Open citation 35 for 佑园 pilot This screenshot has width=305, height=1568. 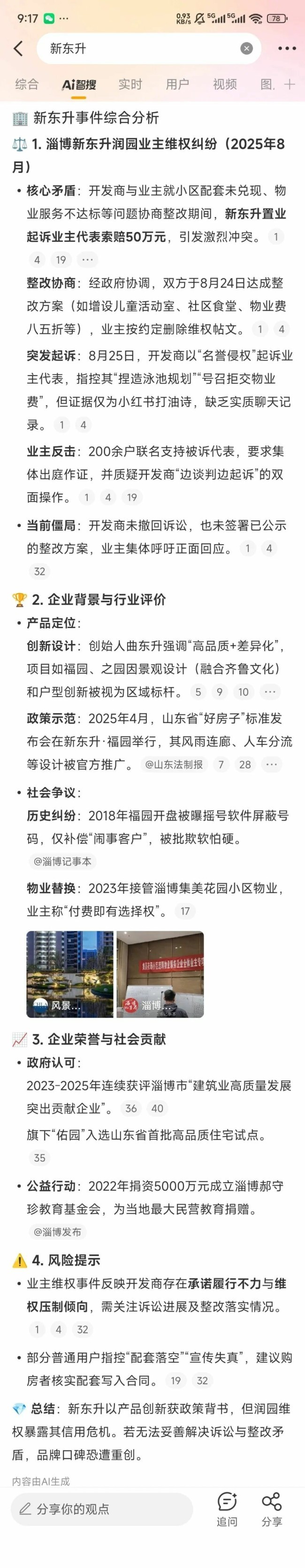click(x=39, y=1158)
